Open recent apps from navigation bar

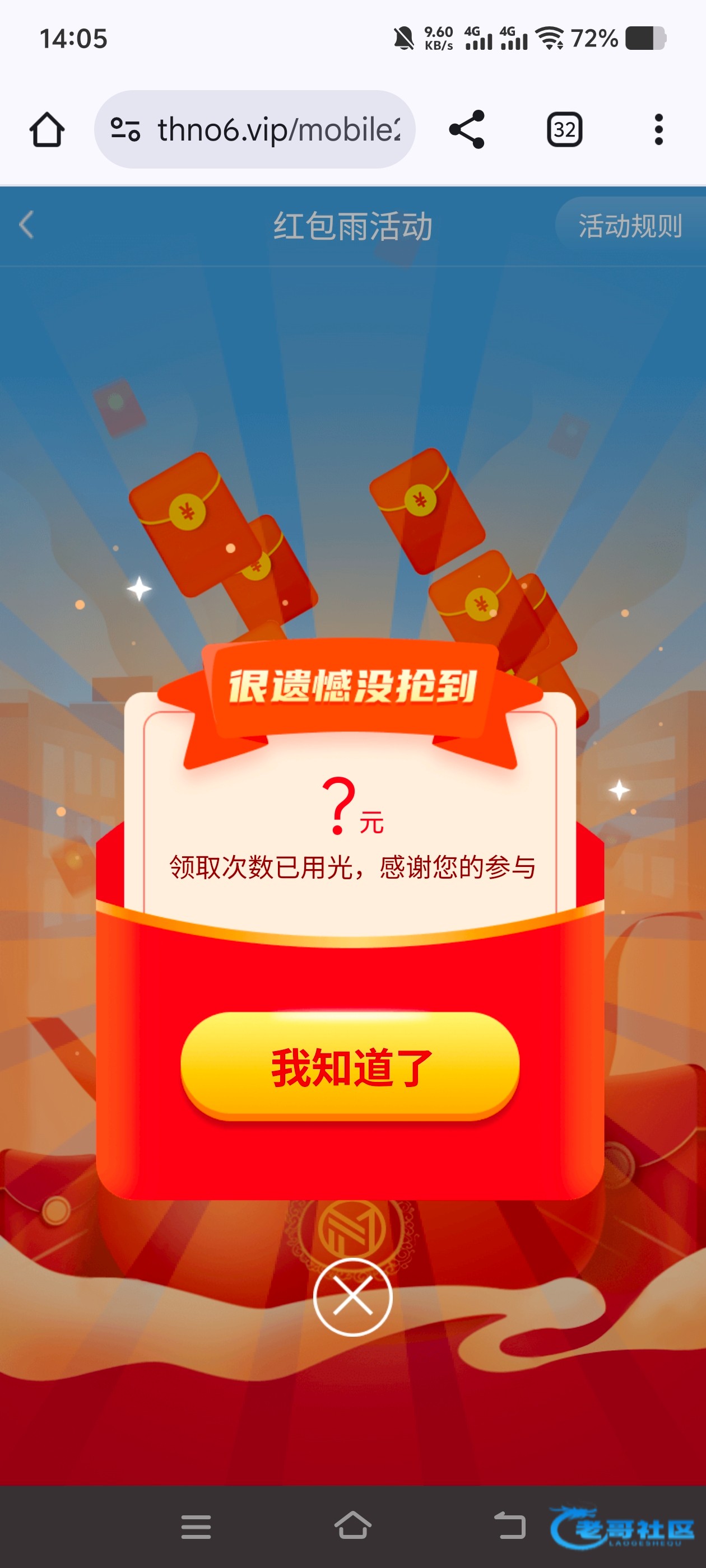click(196, 1527)
